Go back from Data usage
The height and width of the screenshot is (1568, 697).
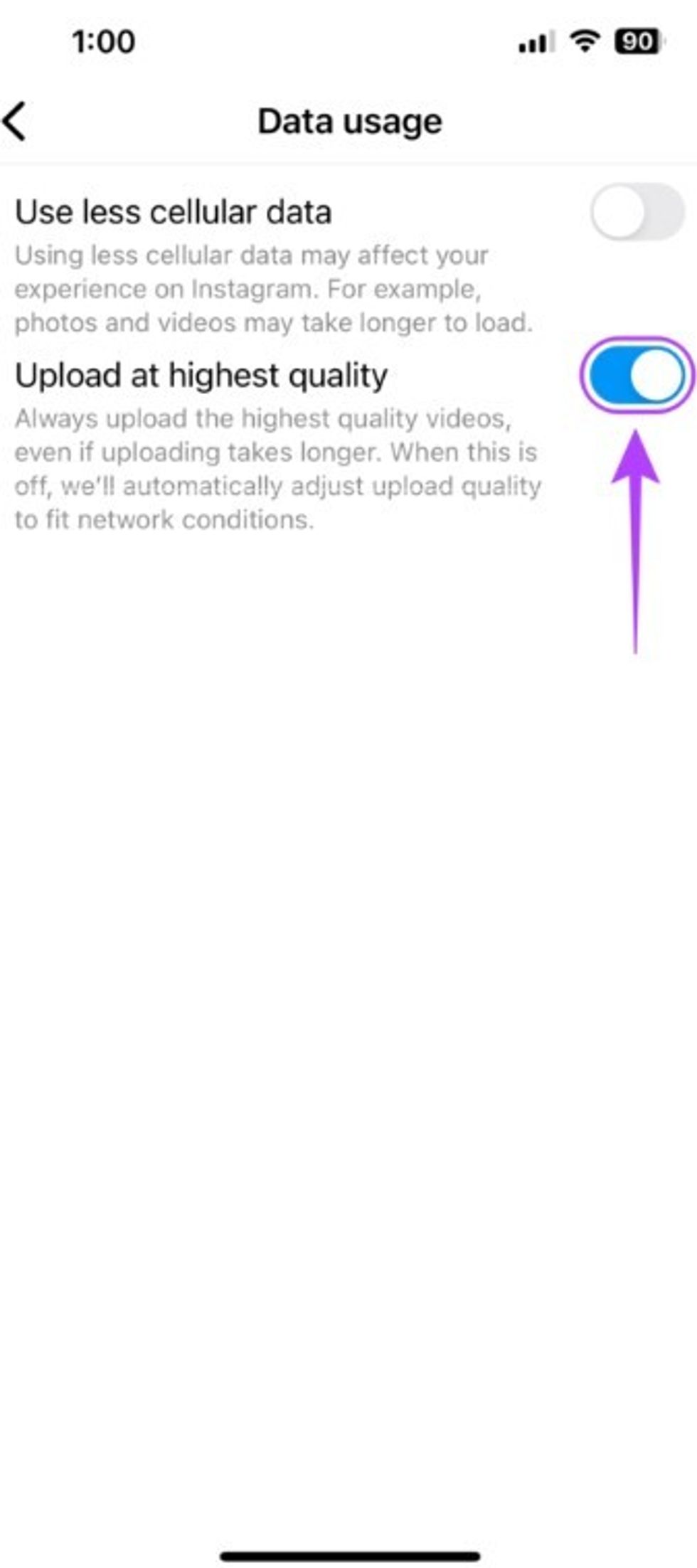16,121
